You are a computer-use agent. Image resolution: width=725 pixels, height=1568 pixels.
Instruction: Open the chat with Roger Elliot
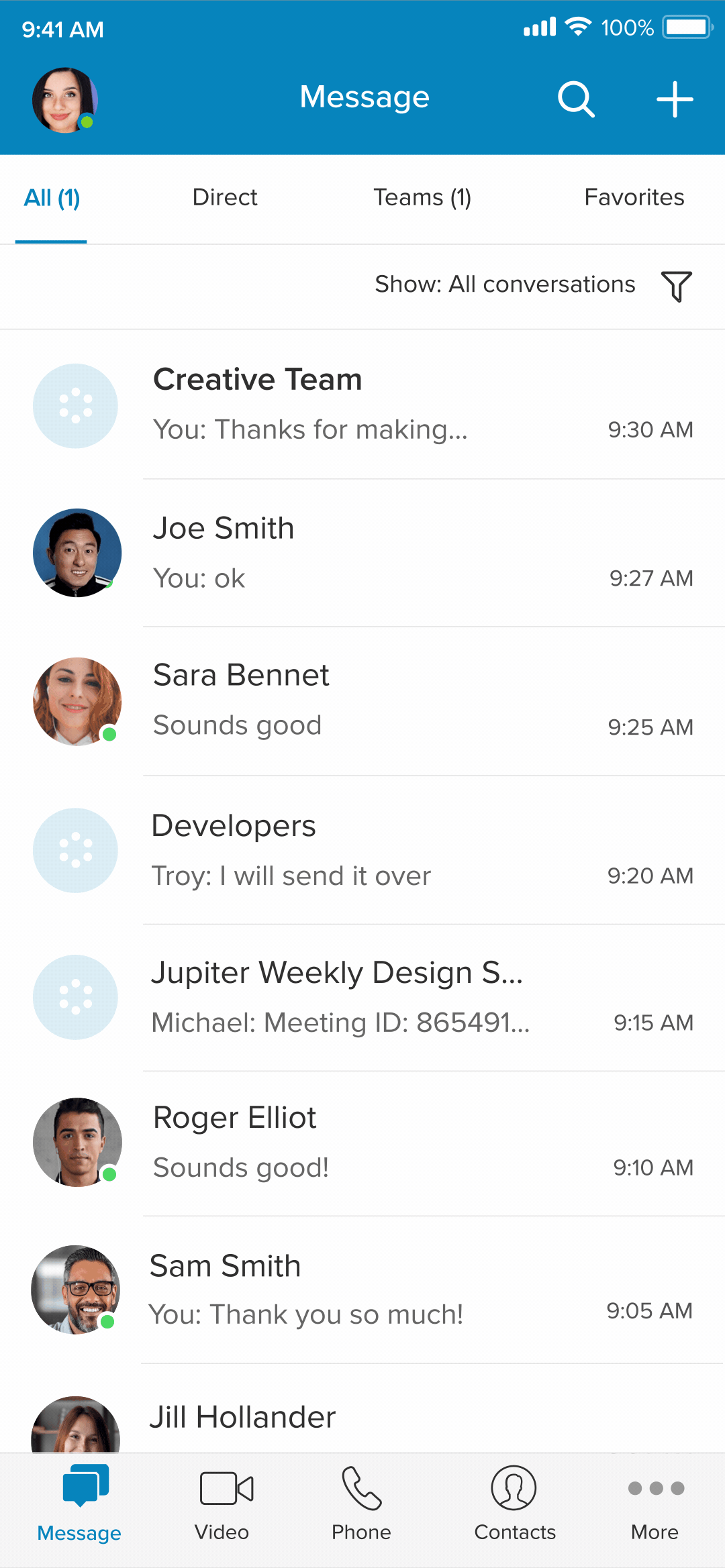pos(362,1143)
